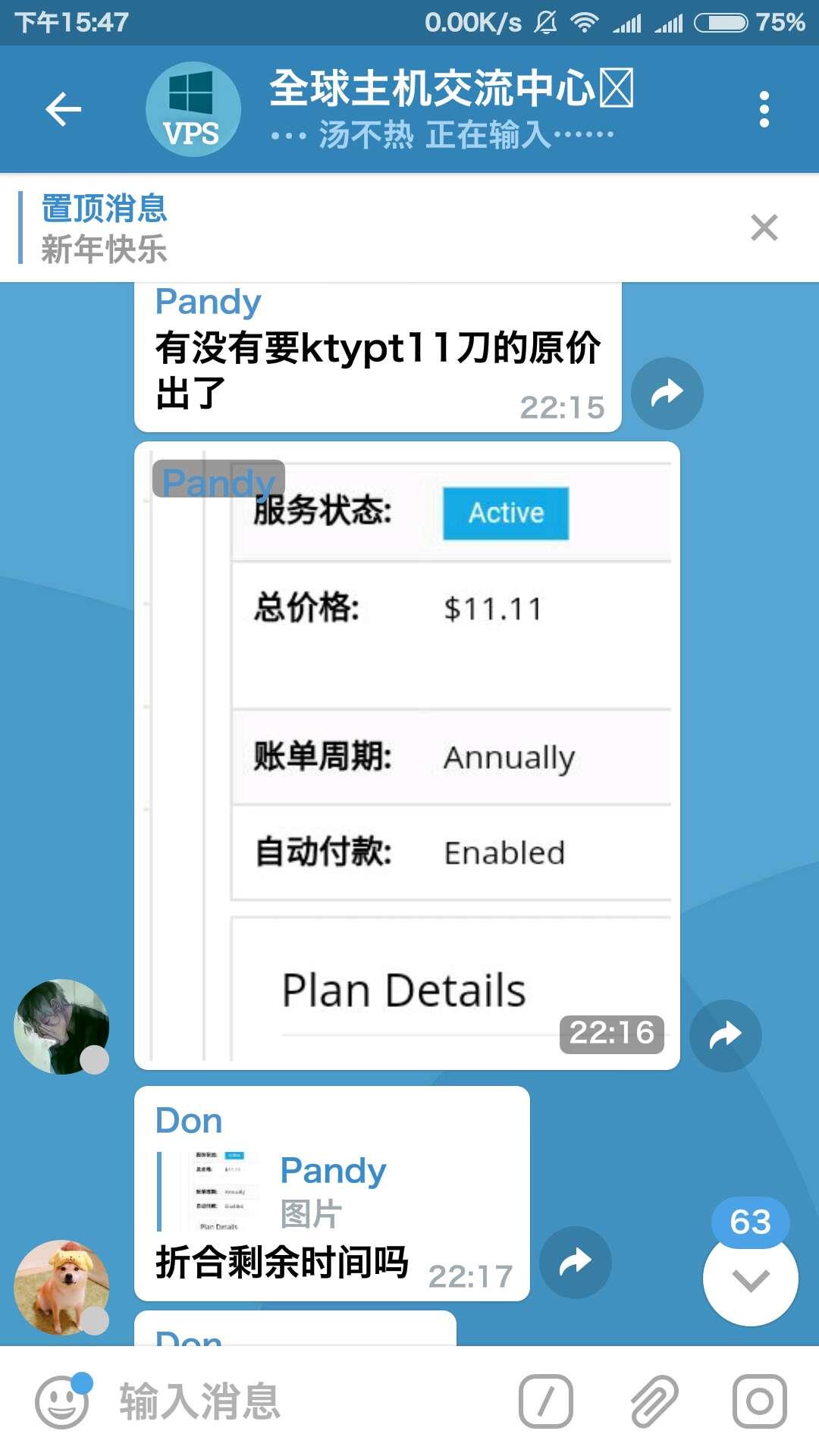Open Pandy's profile avatar
819x1456 pixels.
pos(61,1026)
